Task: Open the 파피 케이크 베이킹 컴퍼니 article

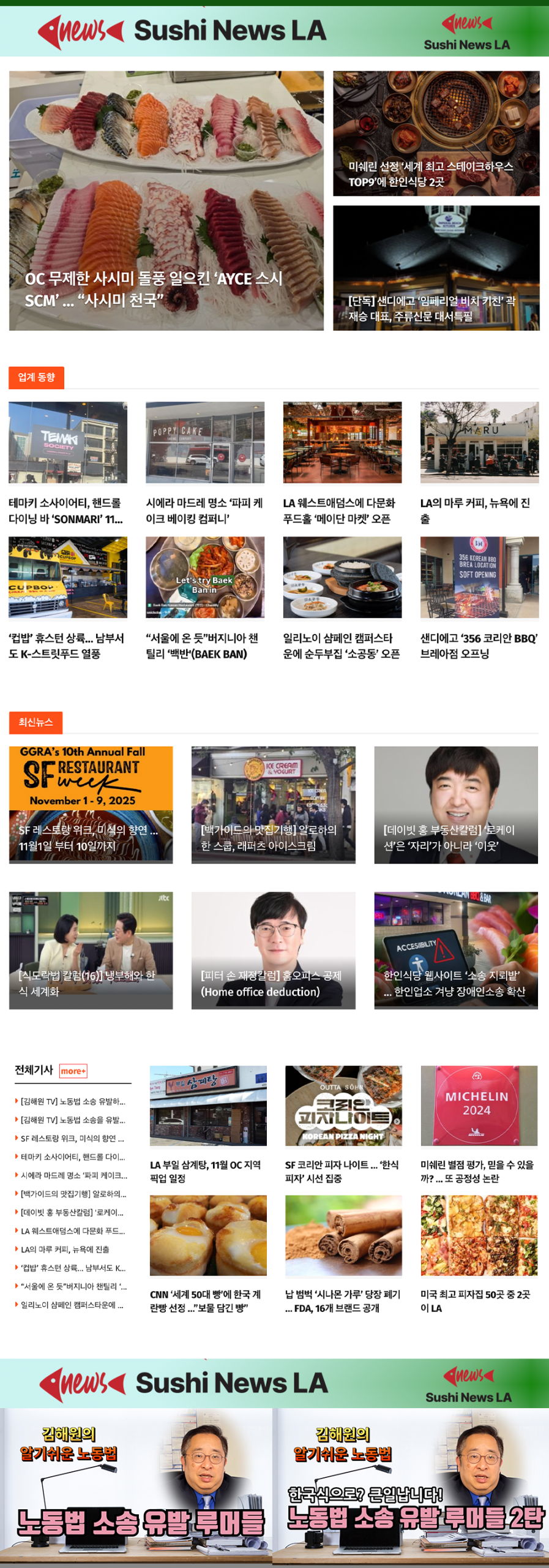Action: tap(204, 510)
